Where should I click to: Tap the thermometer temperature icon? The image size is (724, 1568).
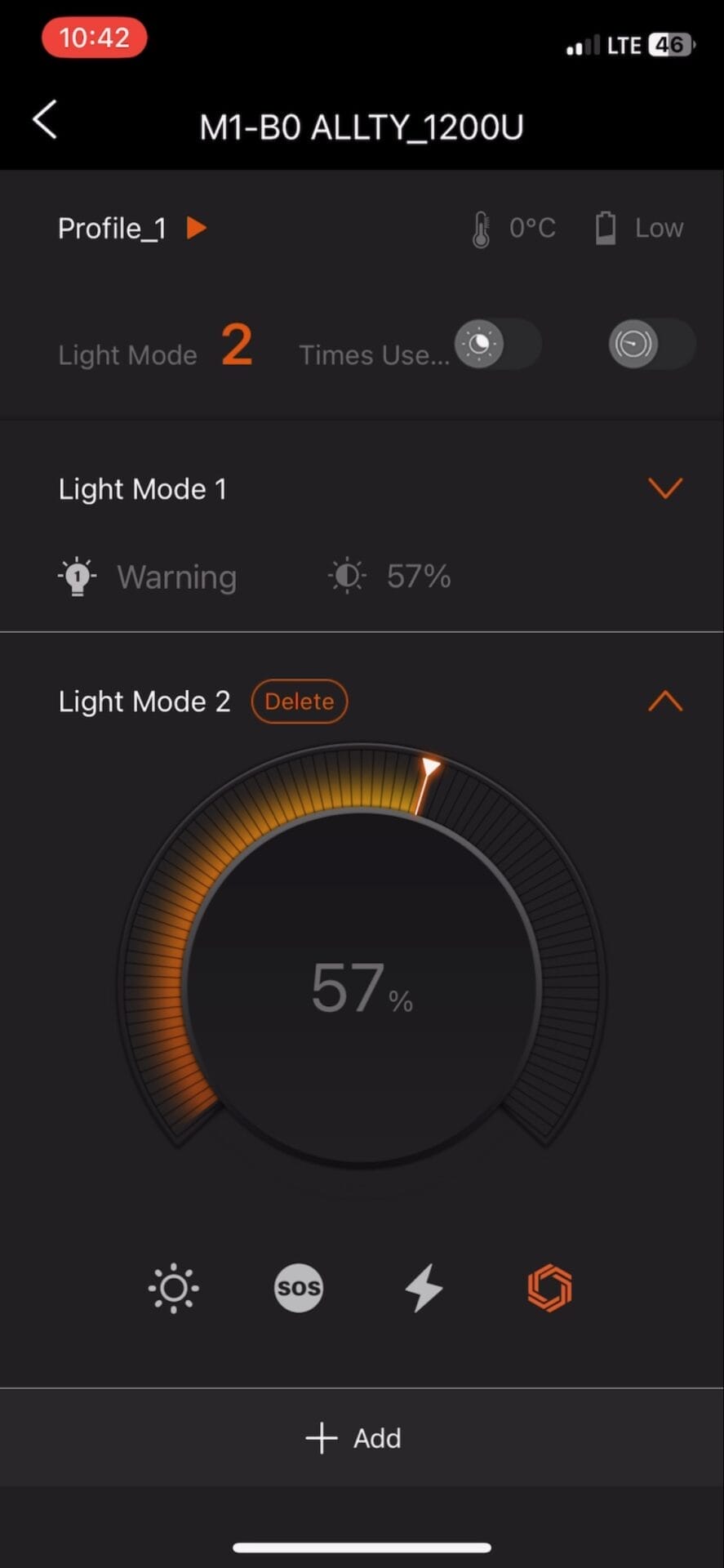482,227
